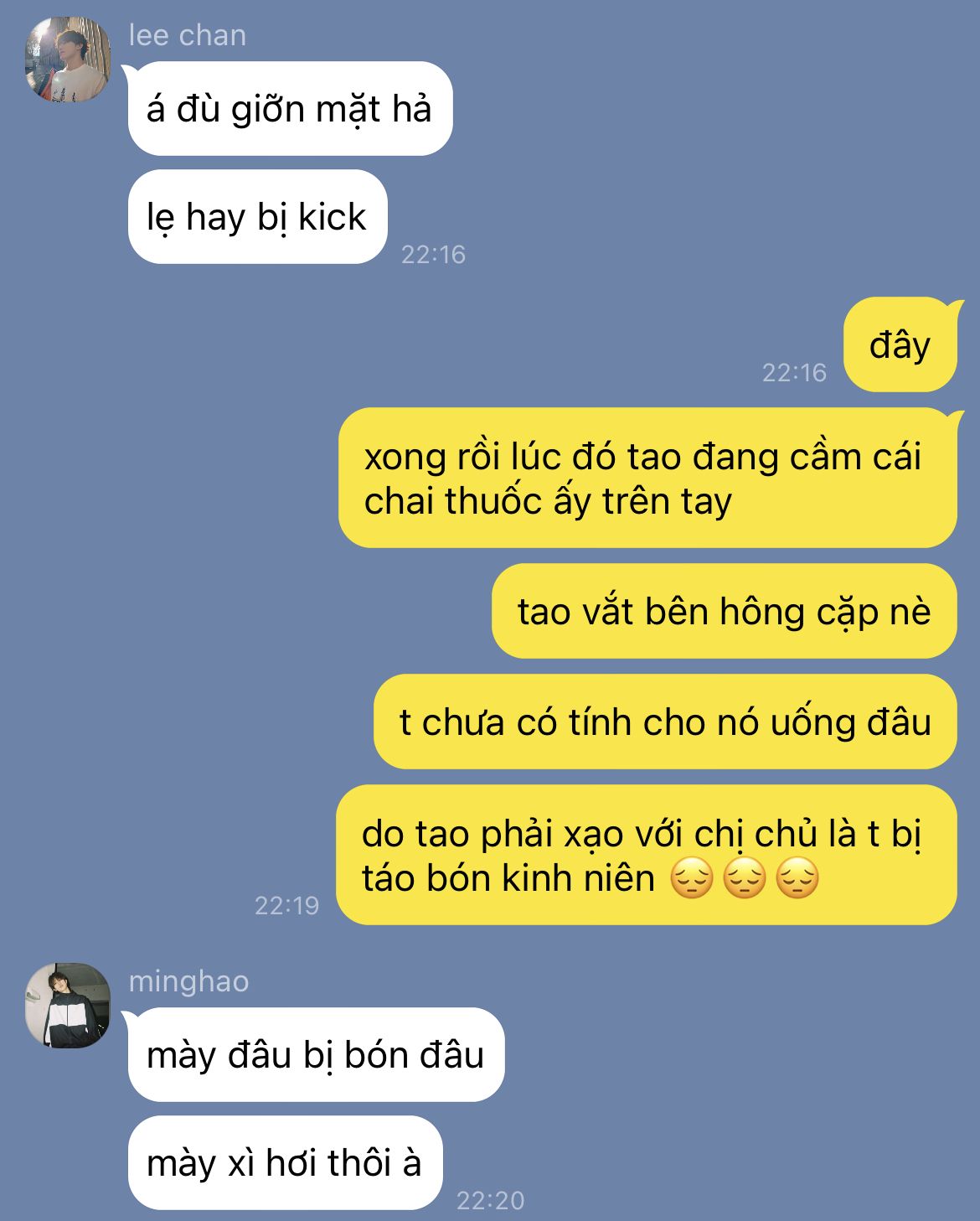Open lee chan's profile picture

(68, 59)
